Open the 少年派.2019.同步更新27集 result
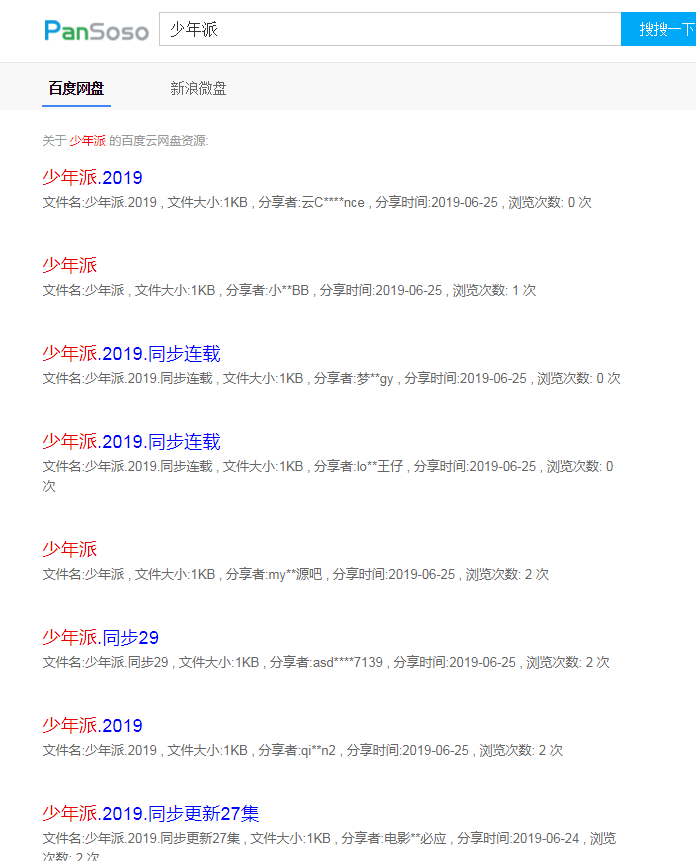The image size is (696, 861). coord(150,814)
